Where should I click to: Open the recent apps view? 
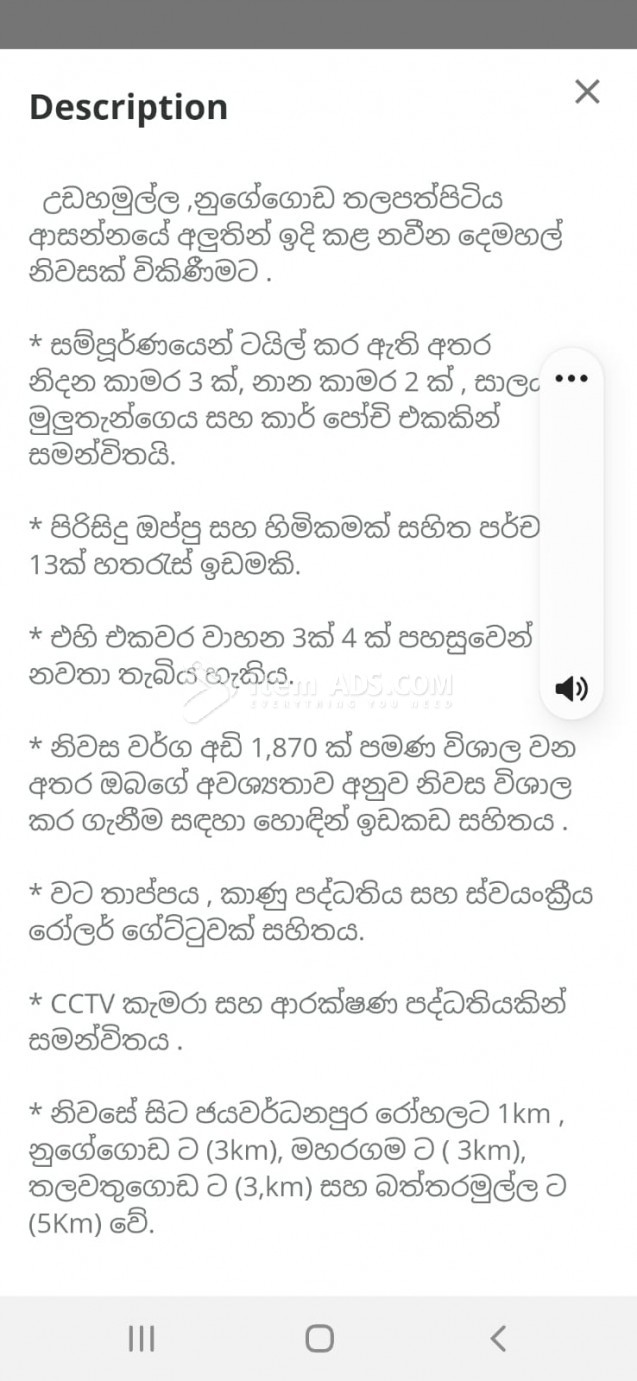pyautogui.click(x=141, y=1338)
